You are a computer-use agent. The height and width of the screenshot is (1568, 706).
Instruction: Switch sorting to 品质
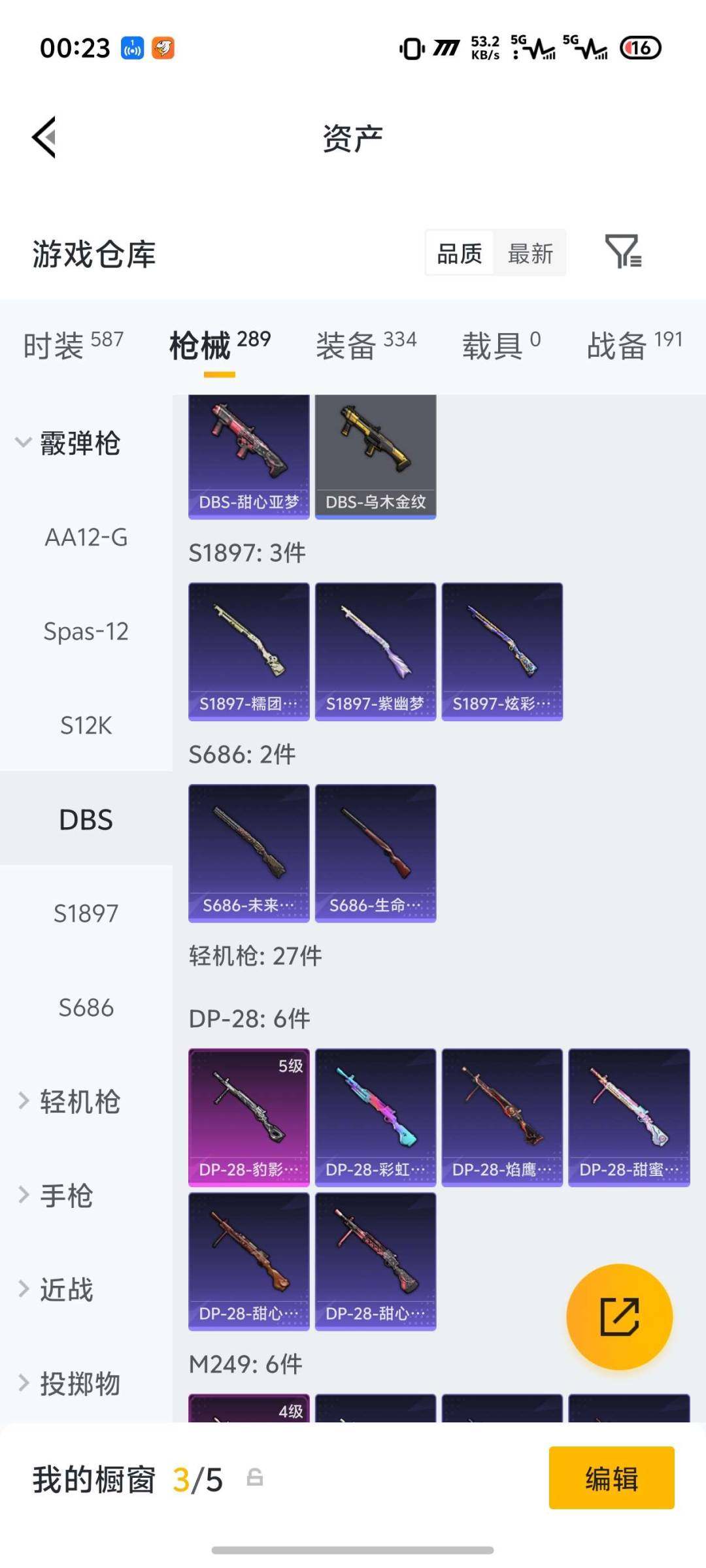pos(458,253)
